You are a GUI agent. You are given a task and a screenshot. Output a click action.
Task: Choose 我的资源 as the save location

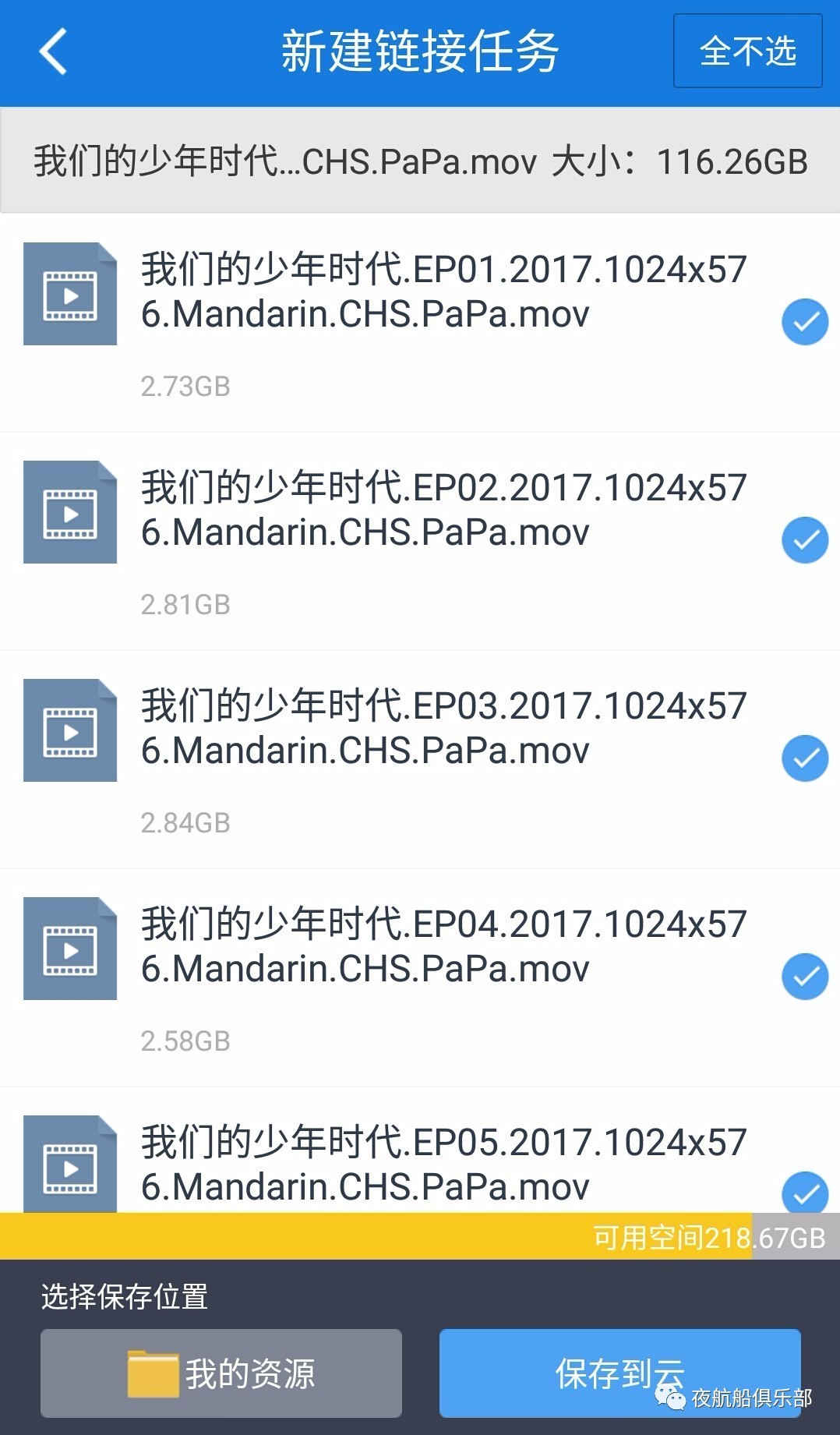coord(221,1373)
